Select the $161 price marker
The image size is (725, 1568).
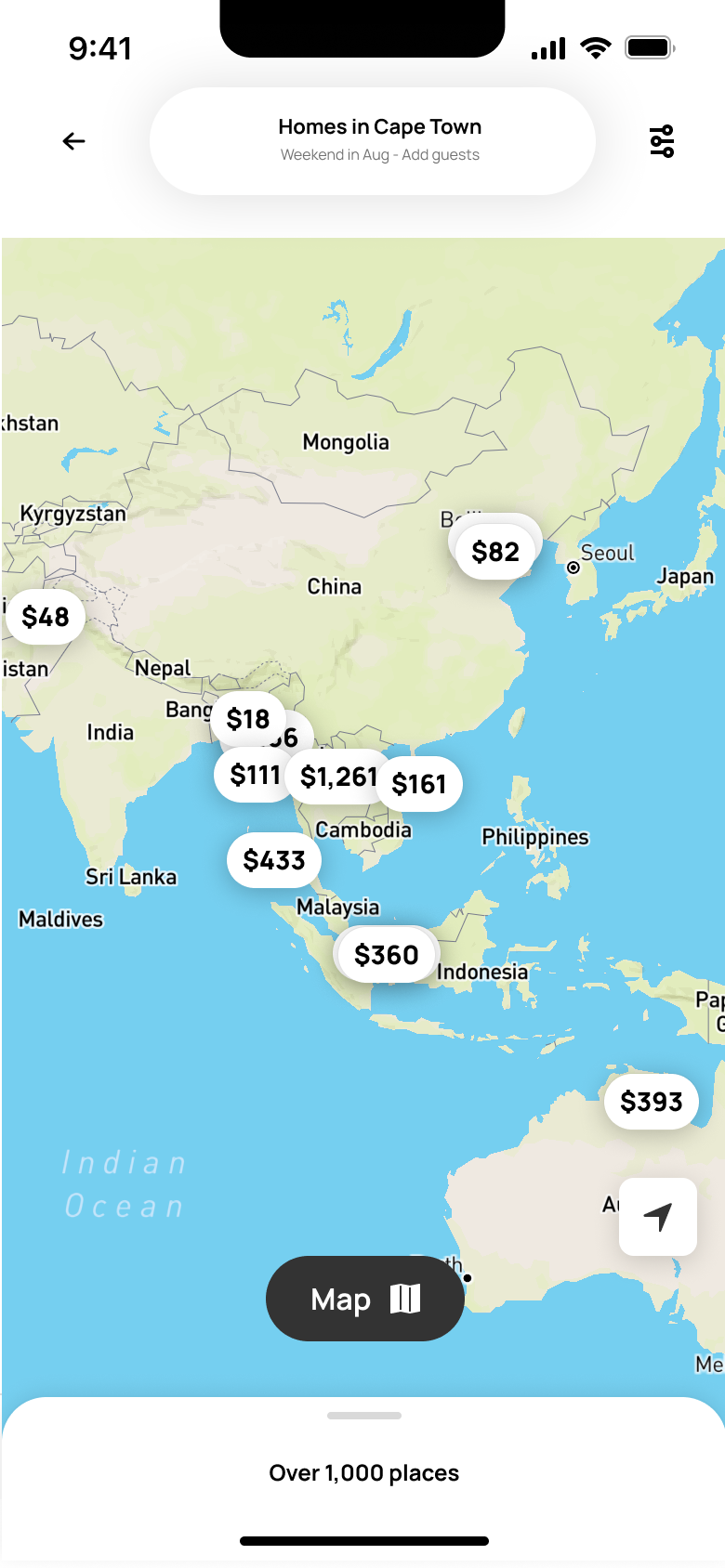[x=420, y=785]
